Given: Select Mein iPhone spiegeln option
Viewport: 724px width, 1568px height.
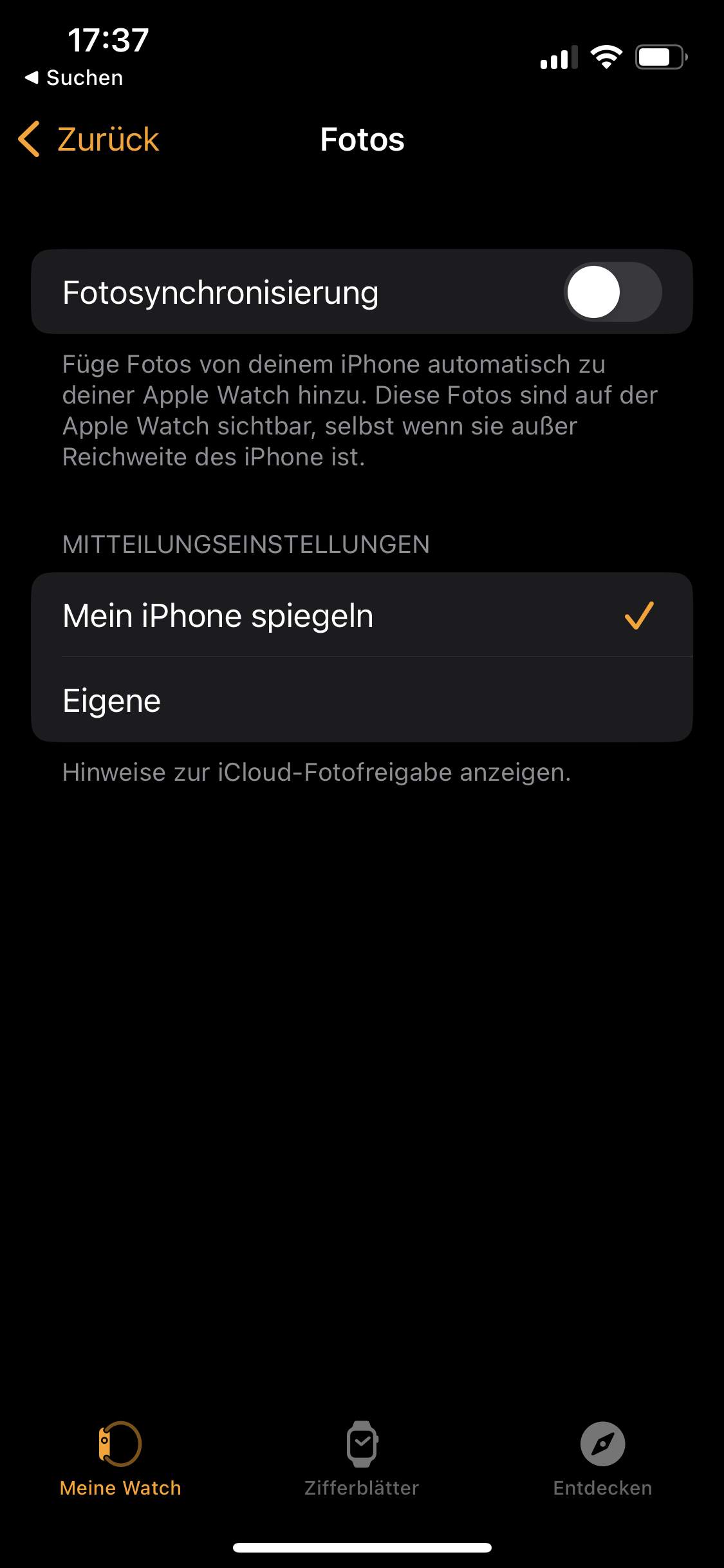Looking at the screenshot, I should (x=360, y=615).
